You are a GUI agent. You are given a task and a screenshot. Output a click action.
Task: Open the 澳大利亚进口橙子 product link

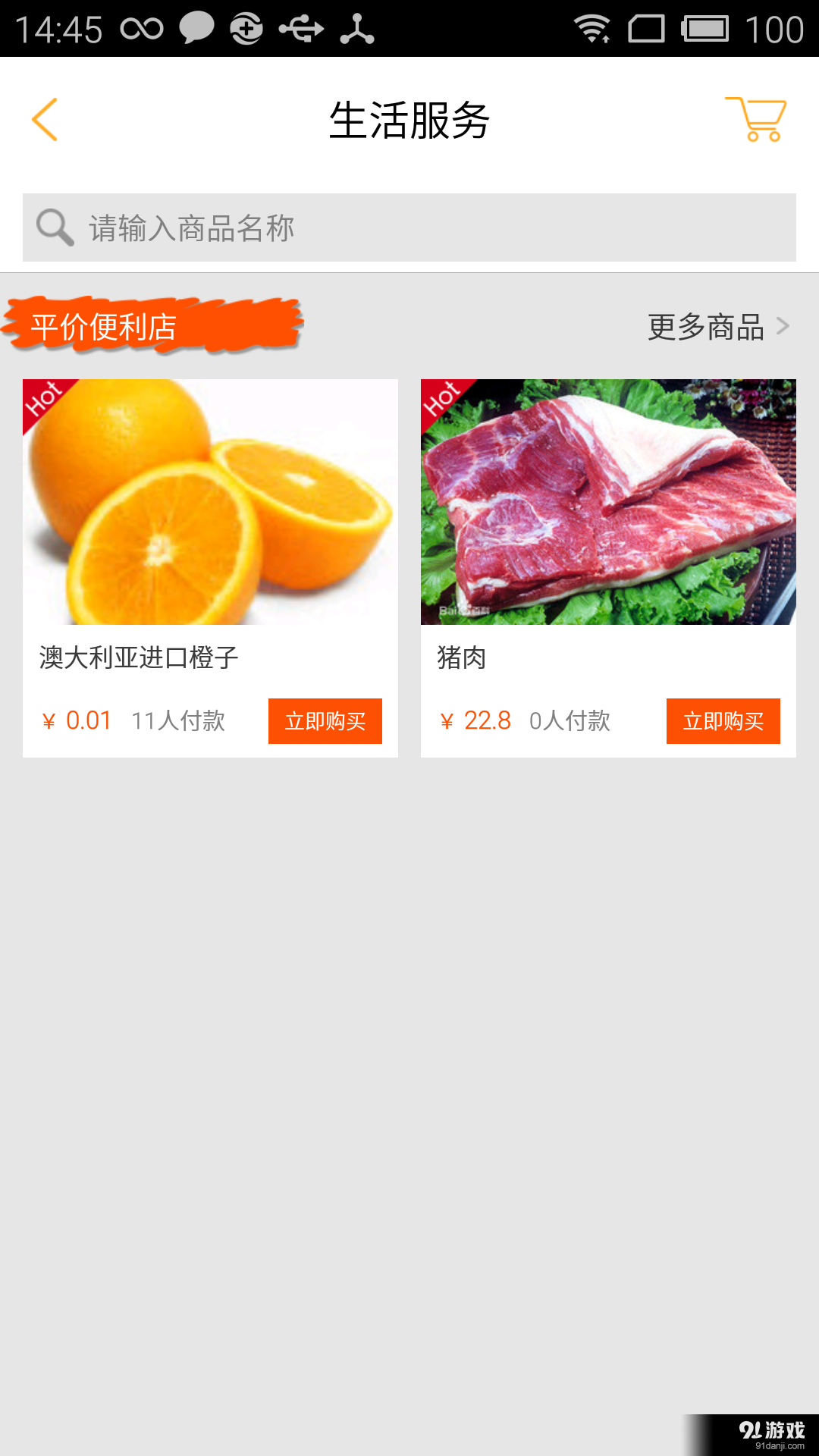pos(138,659)
